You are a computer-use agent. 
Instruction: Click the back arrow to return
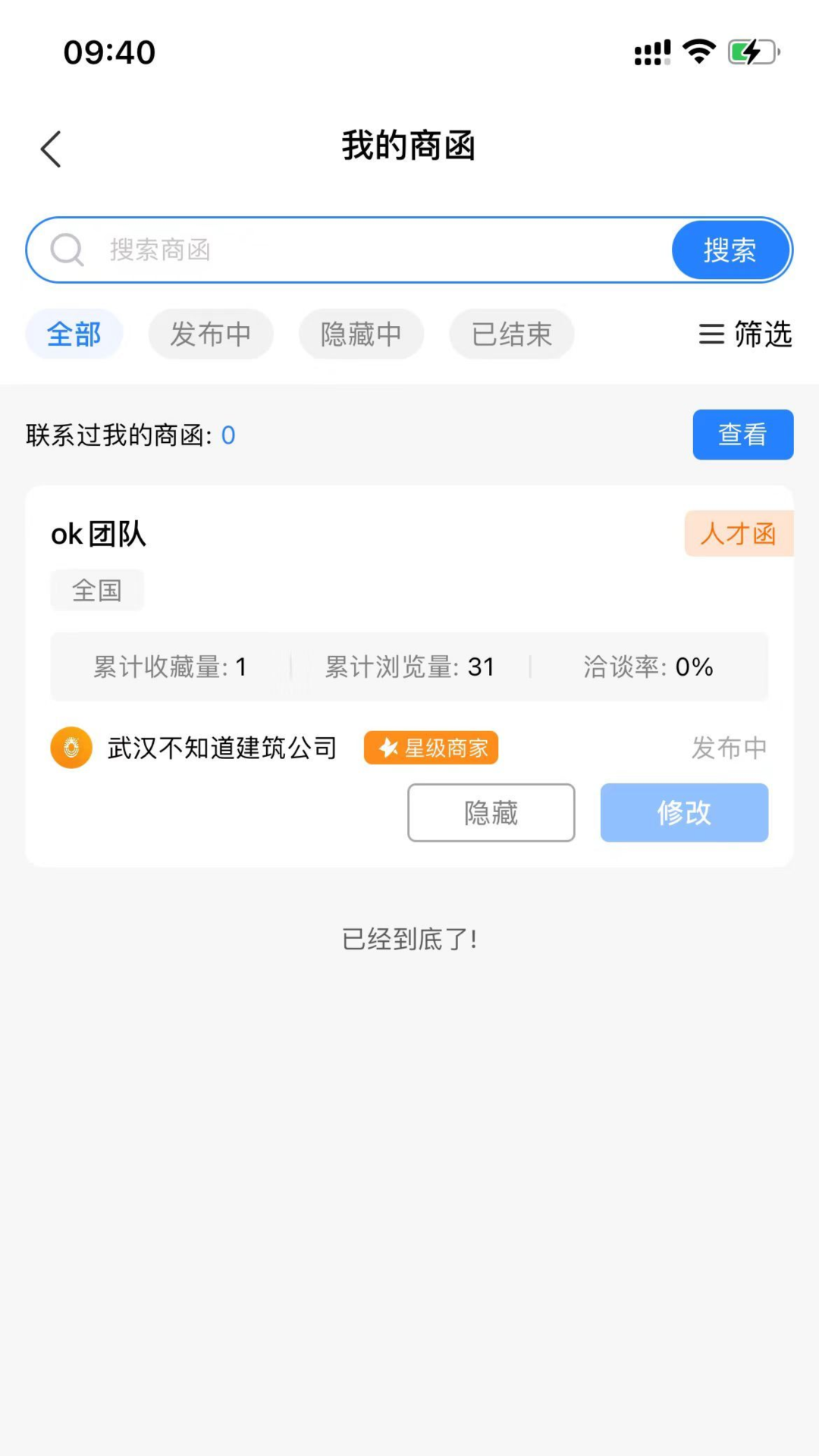[x=50, y=149]
